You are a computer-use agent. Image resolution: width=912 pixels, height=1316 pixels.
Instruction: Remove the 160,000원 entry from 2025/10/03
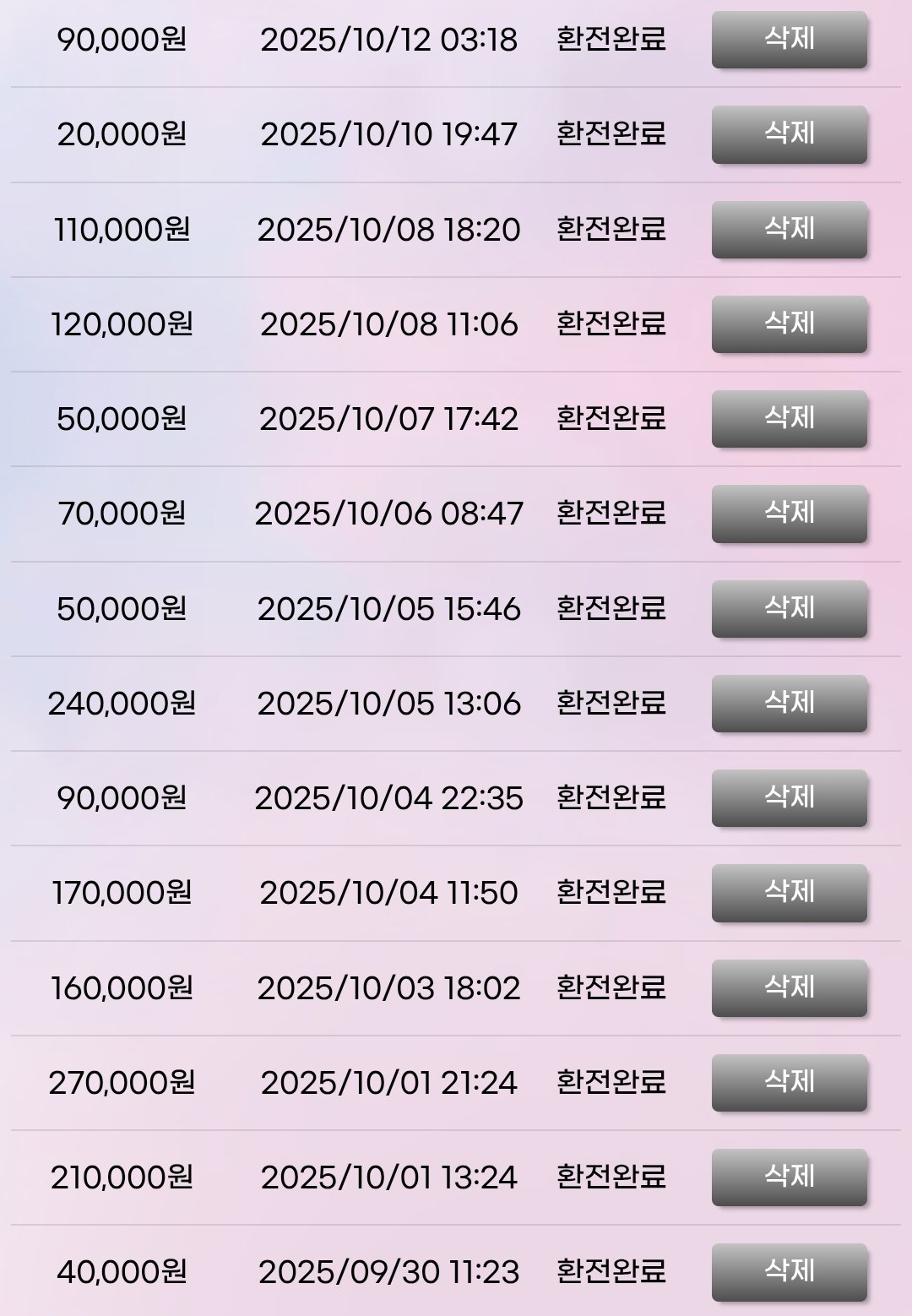point(789,987)
